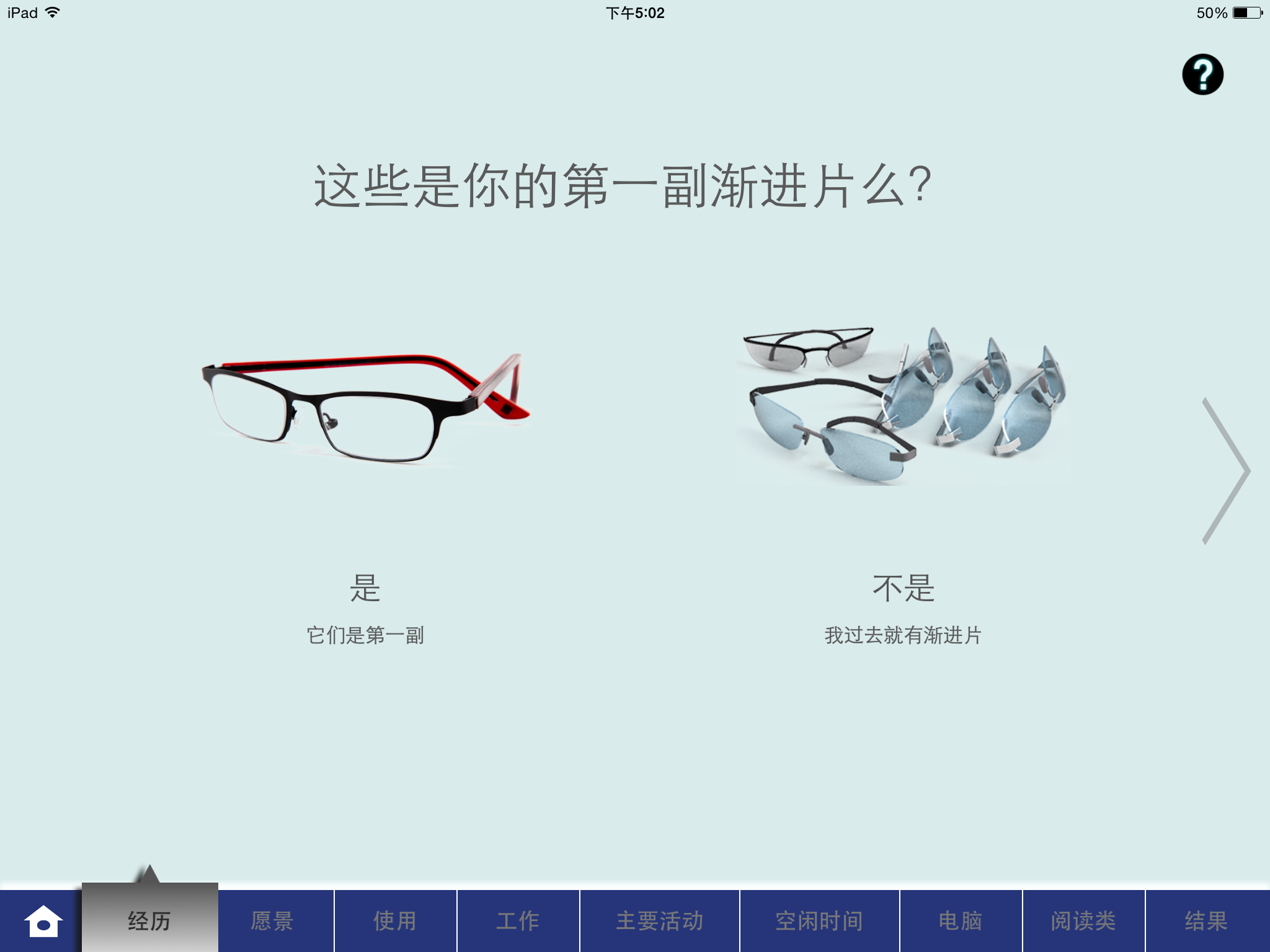Screen dimensions: 1270x952
Task: Open the 工作 tab
Action: (x=518, y=921)
